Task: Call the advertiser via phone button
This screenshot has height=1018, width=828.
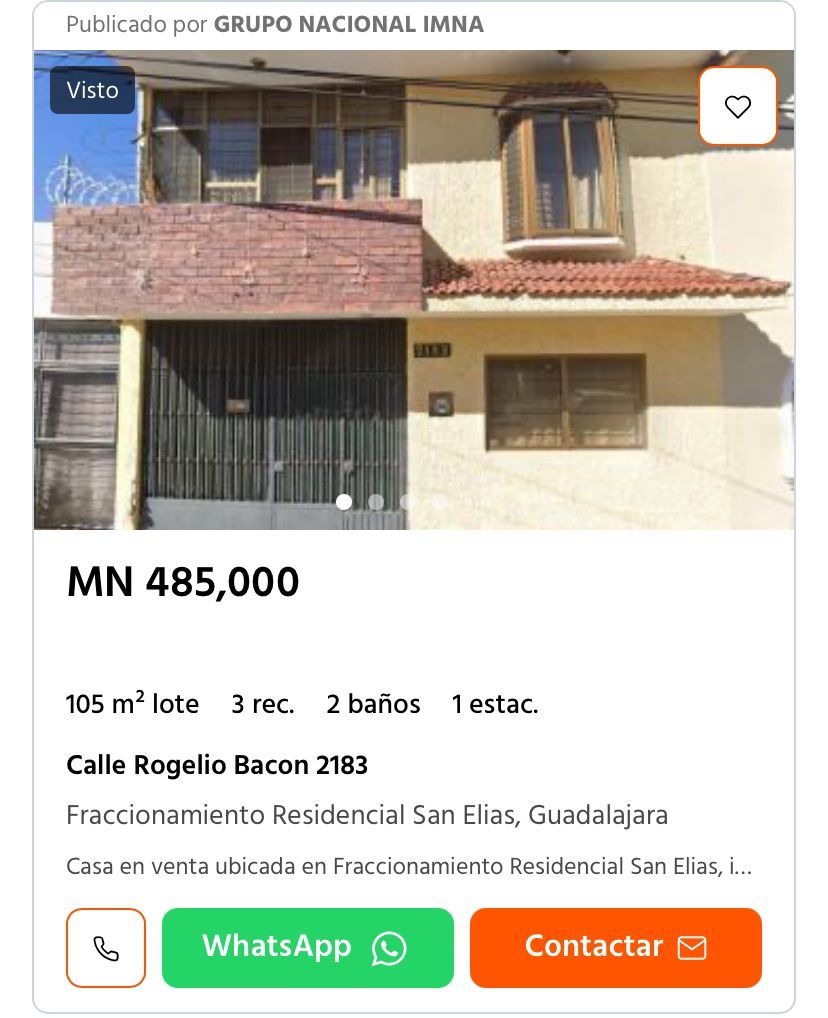Action: pyautogui.click(x=106, y=947)
